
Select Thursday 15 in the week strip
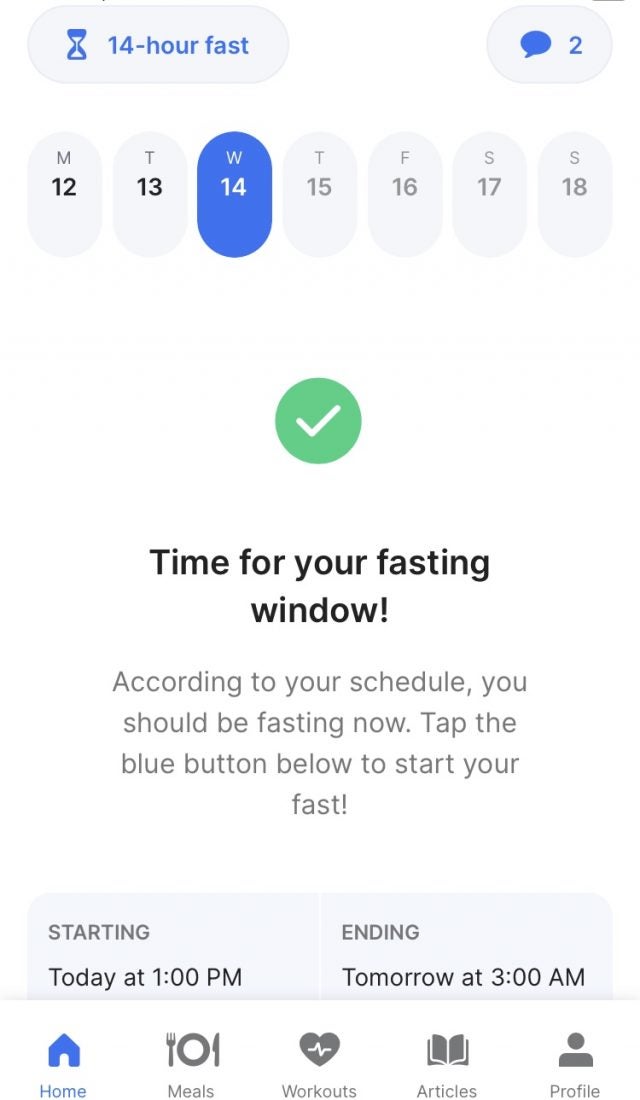(x=319, y=194)
